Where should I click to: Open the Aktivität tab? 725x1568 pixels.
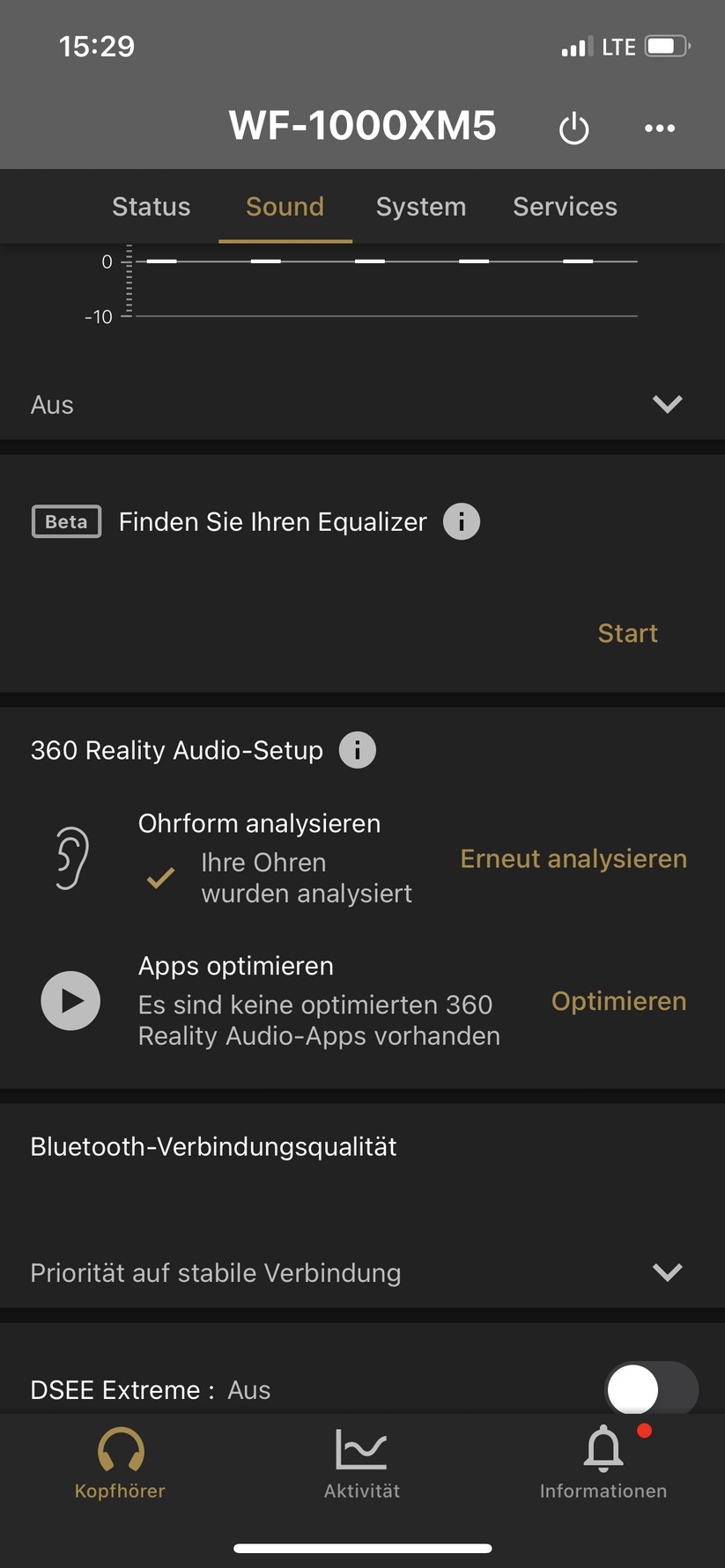(361, 1463)
